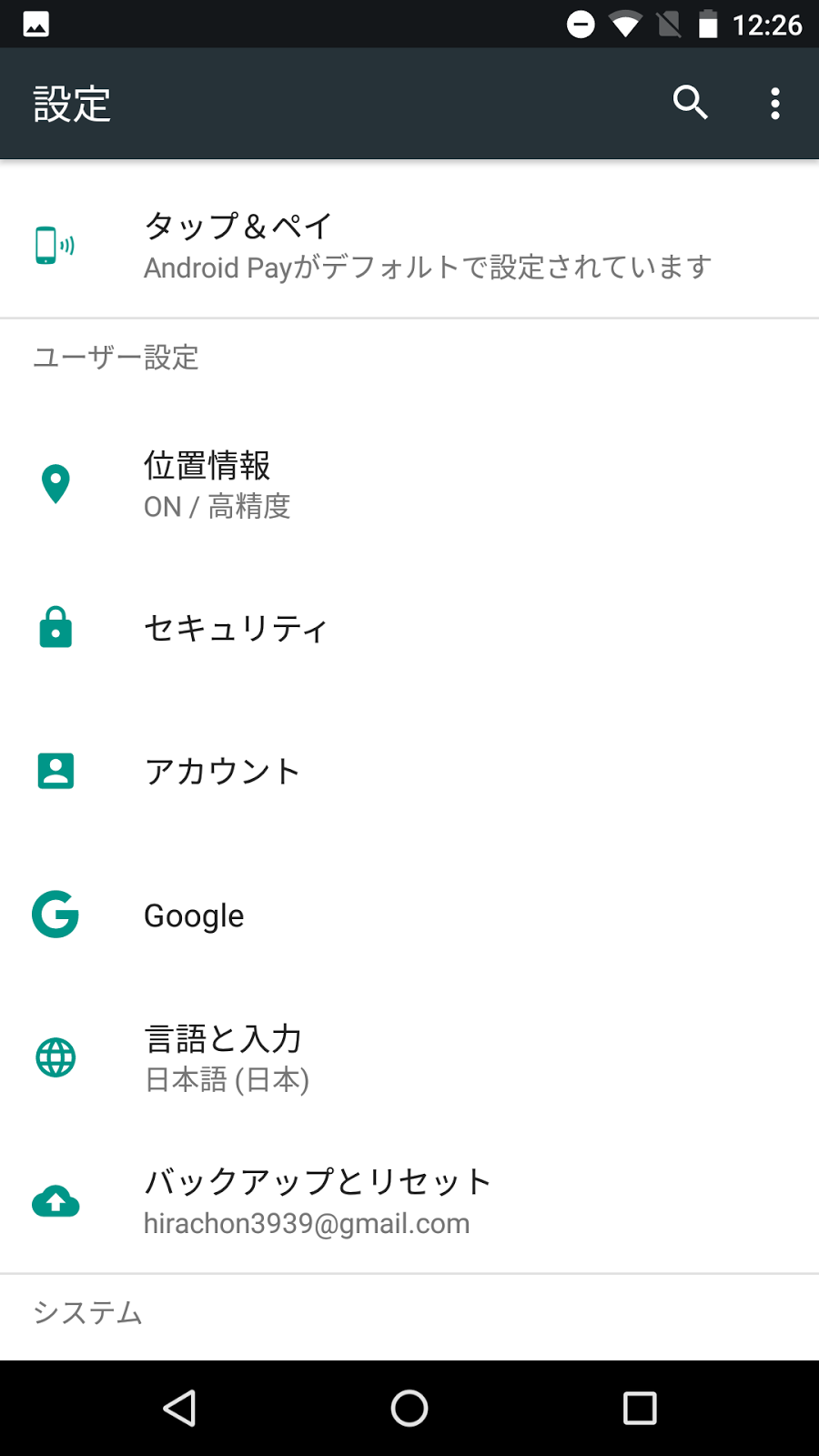Go to the home screen
Image resolution: width=819 pixels, height=1456 pixels.
[409, 1408]
